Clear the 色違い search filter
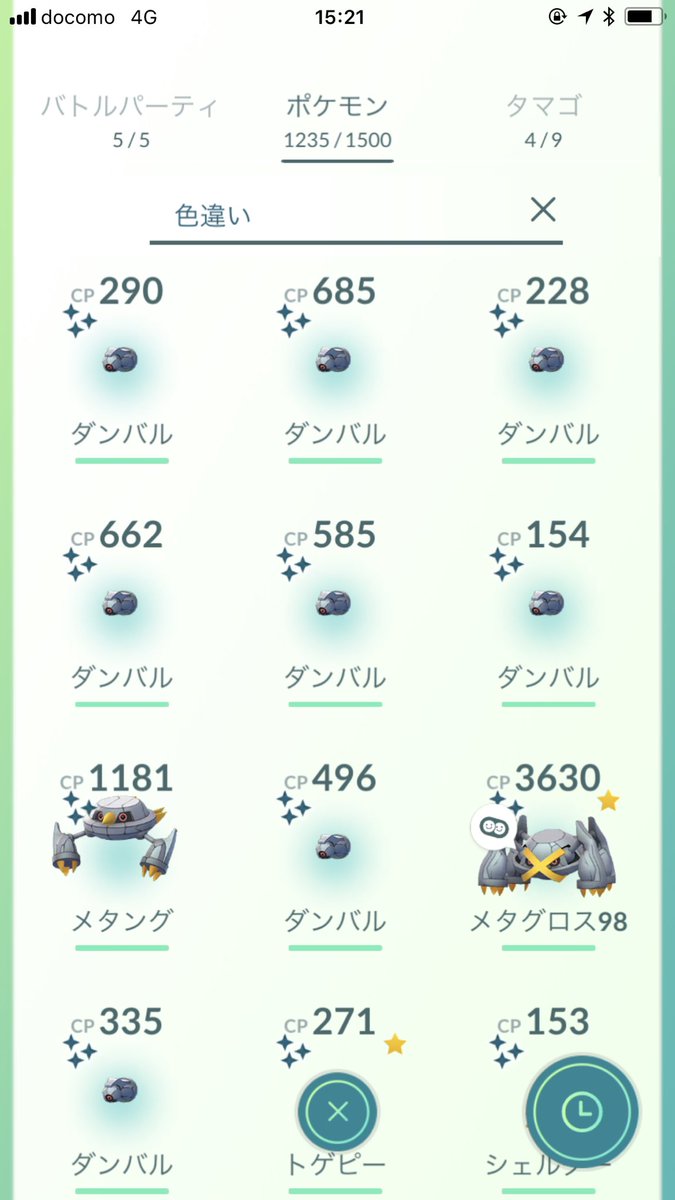 542,209
